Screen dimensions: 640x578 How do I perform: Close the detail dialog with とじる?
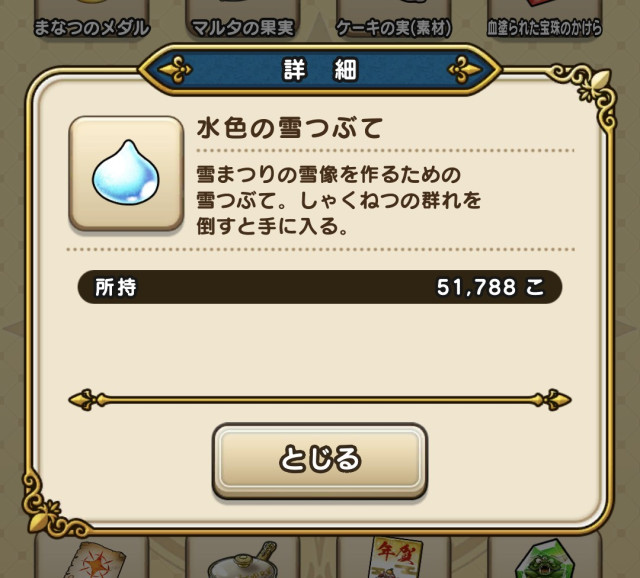coord(319,460)
